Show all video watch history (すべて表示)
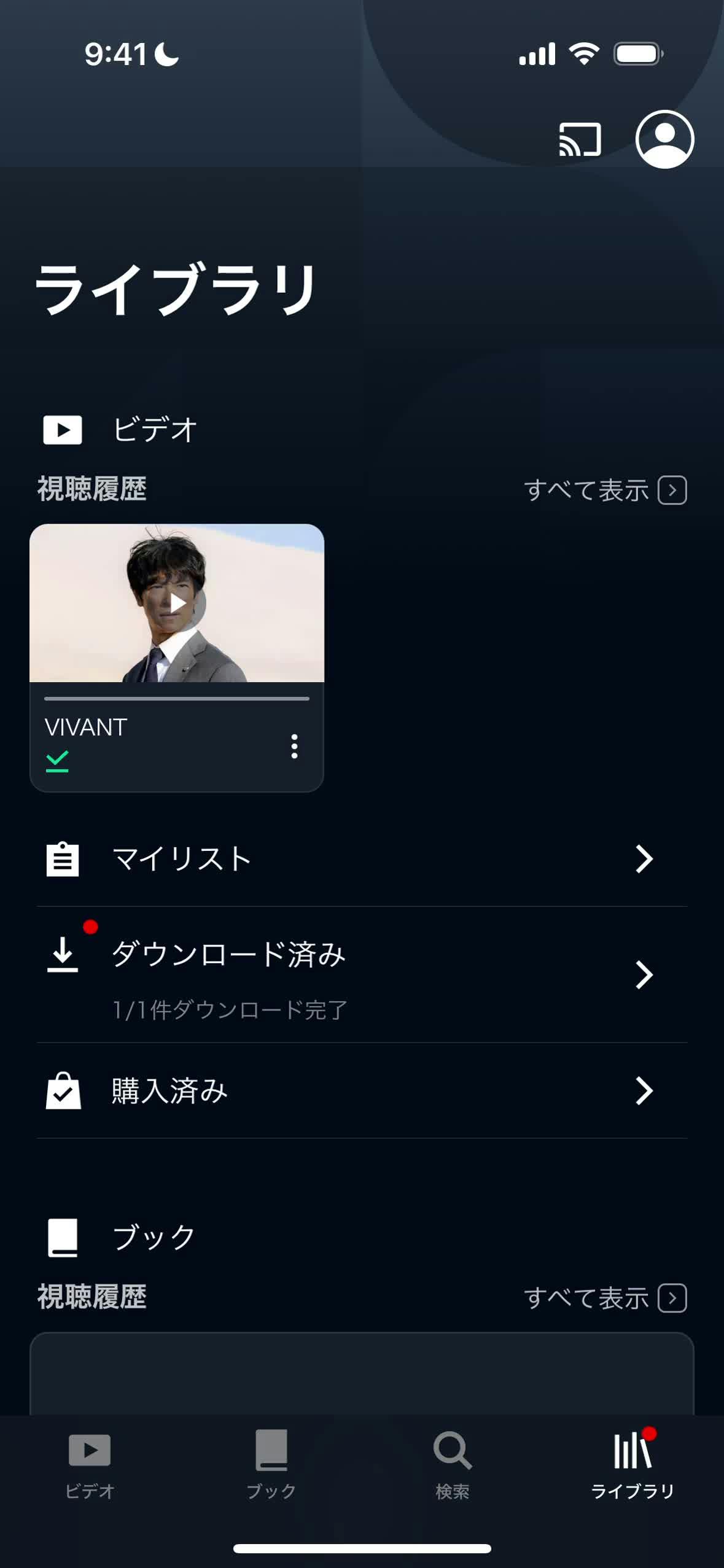 click(604, 490)
